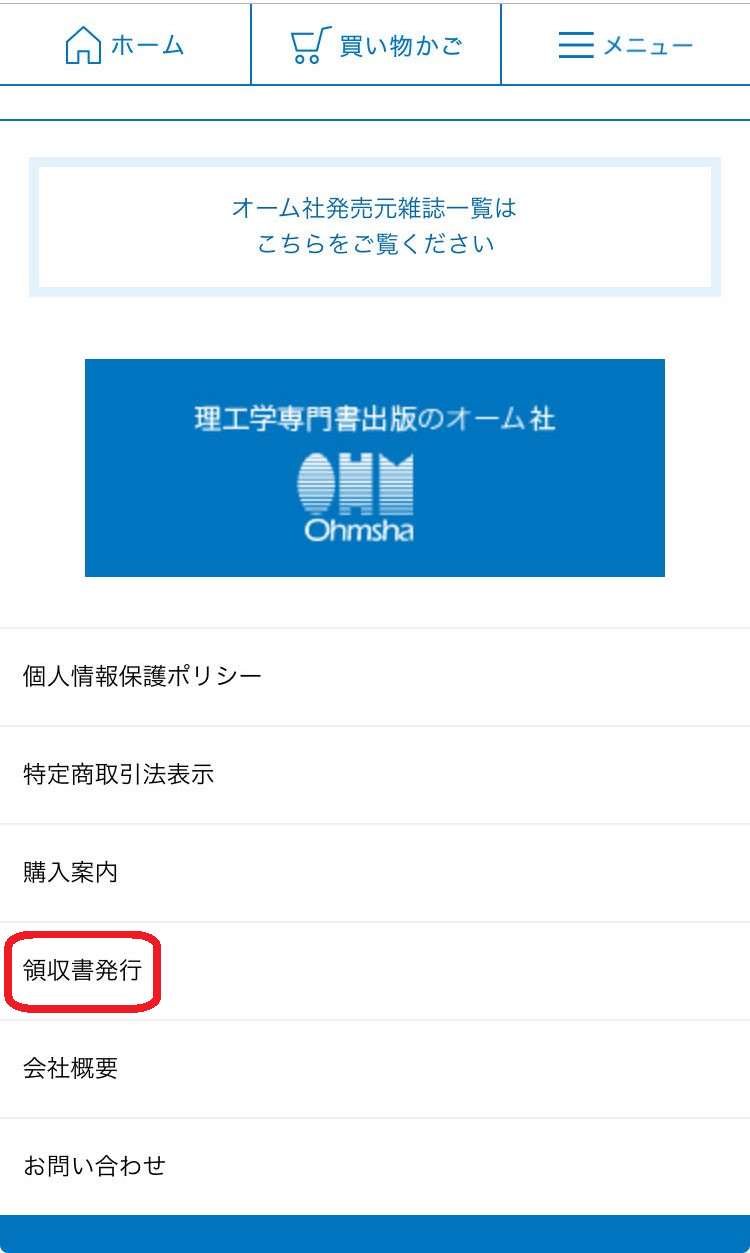750x1253 pixels.
Task: Open お問い合わせ contact page
Action: tap(375, 1166)
